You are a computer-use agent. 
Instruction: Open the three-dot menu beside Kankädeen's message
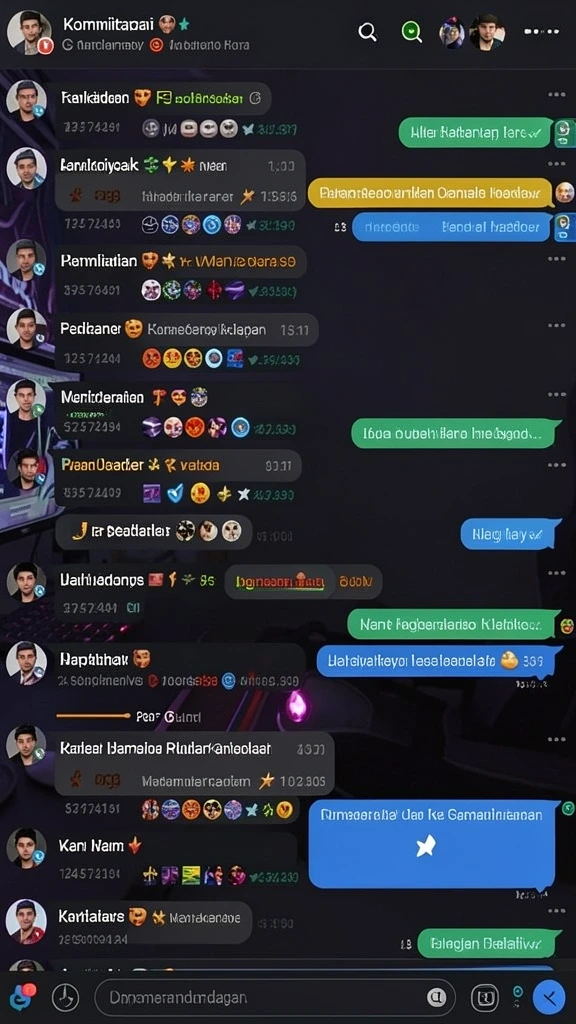click(556, 95)
